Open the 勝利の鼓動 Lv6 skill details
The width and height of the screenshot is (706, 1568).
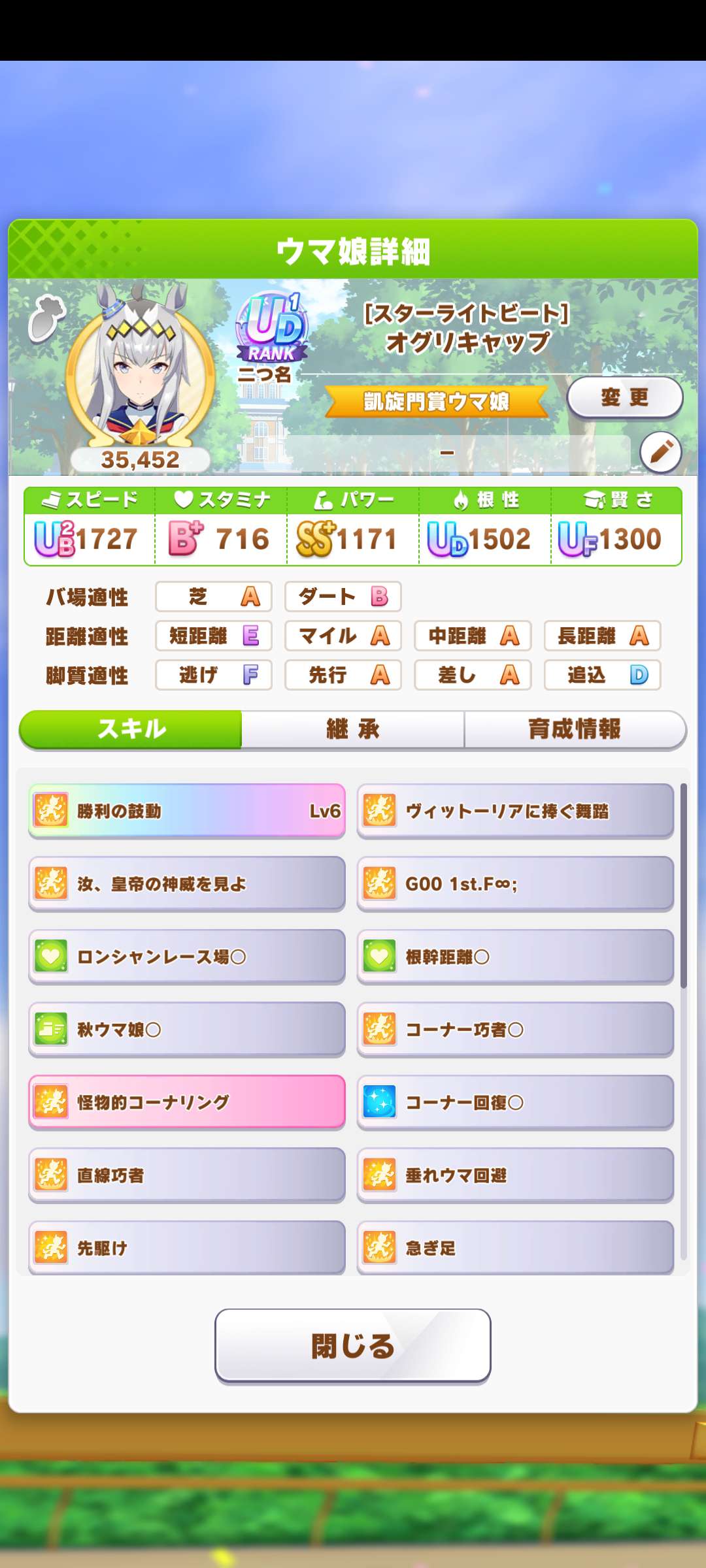187,811
